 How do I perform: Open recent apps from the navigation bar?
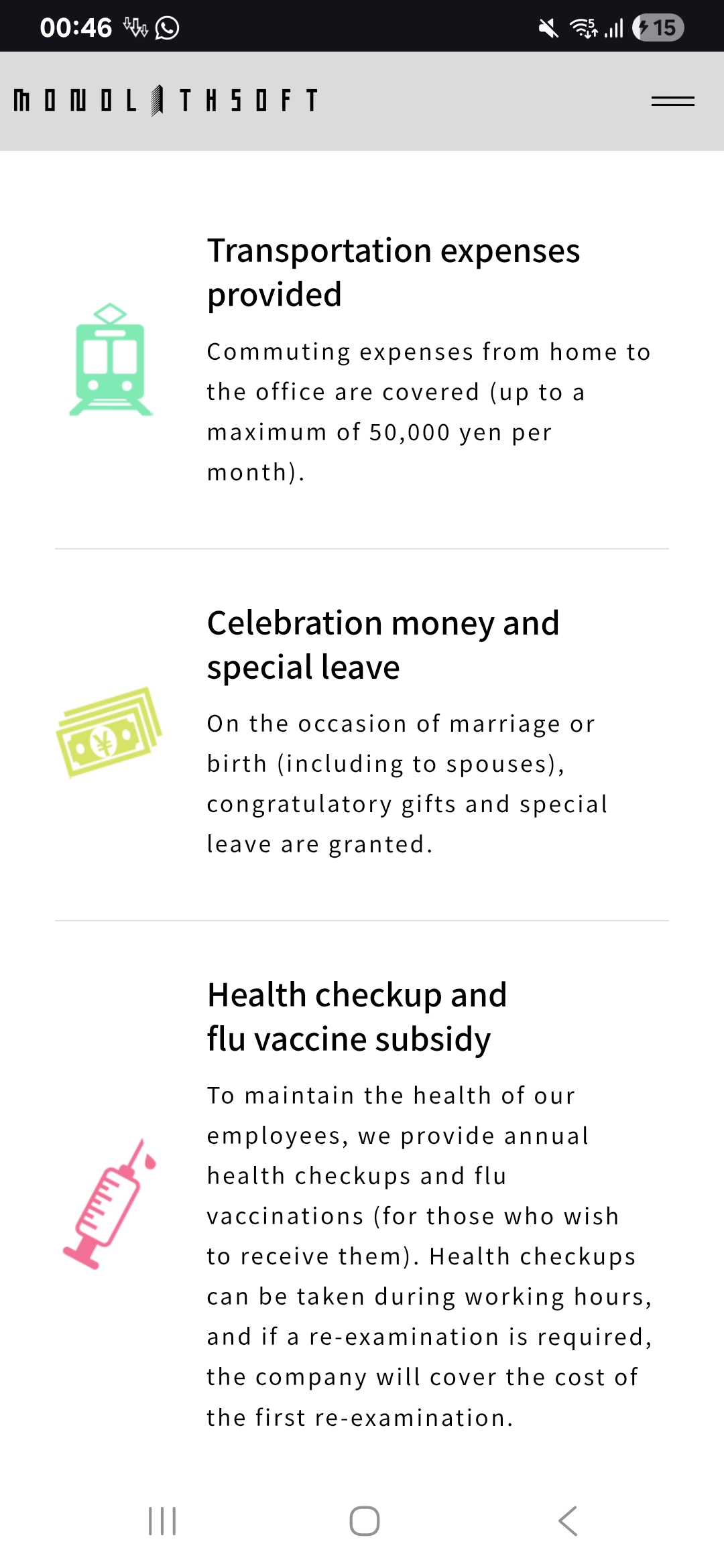pyautogui.click(x=162, y=1520)
